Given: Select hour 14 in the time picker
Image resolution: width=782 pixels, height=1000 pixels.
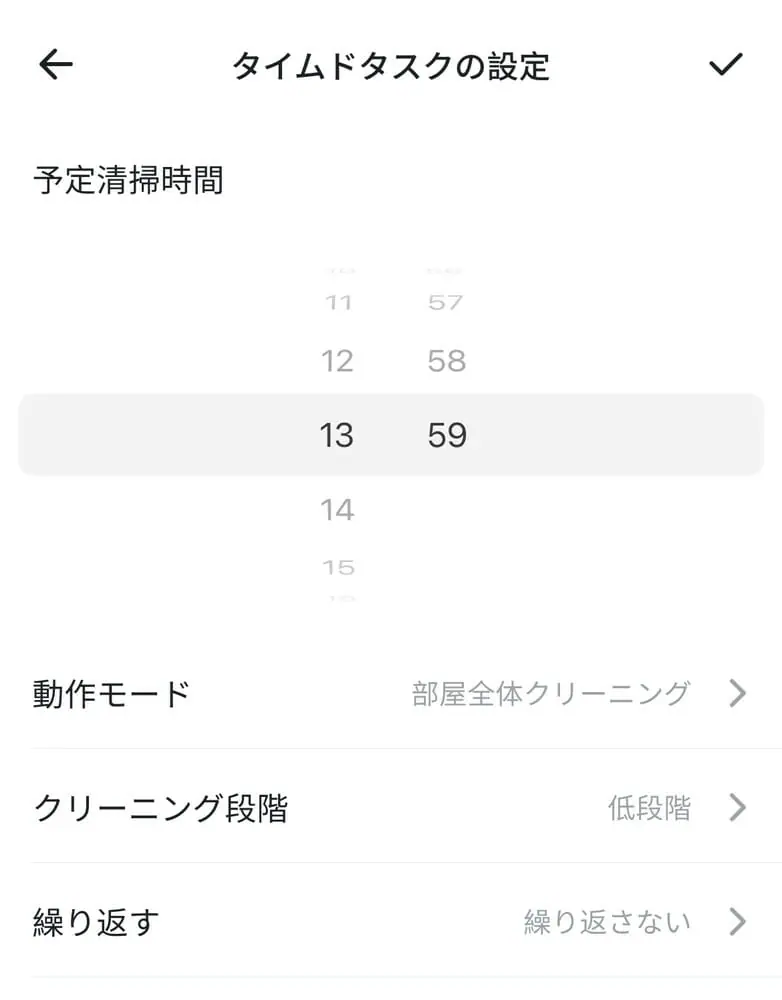Looking at the screenshot, I should (x=337, y=510).
